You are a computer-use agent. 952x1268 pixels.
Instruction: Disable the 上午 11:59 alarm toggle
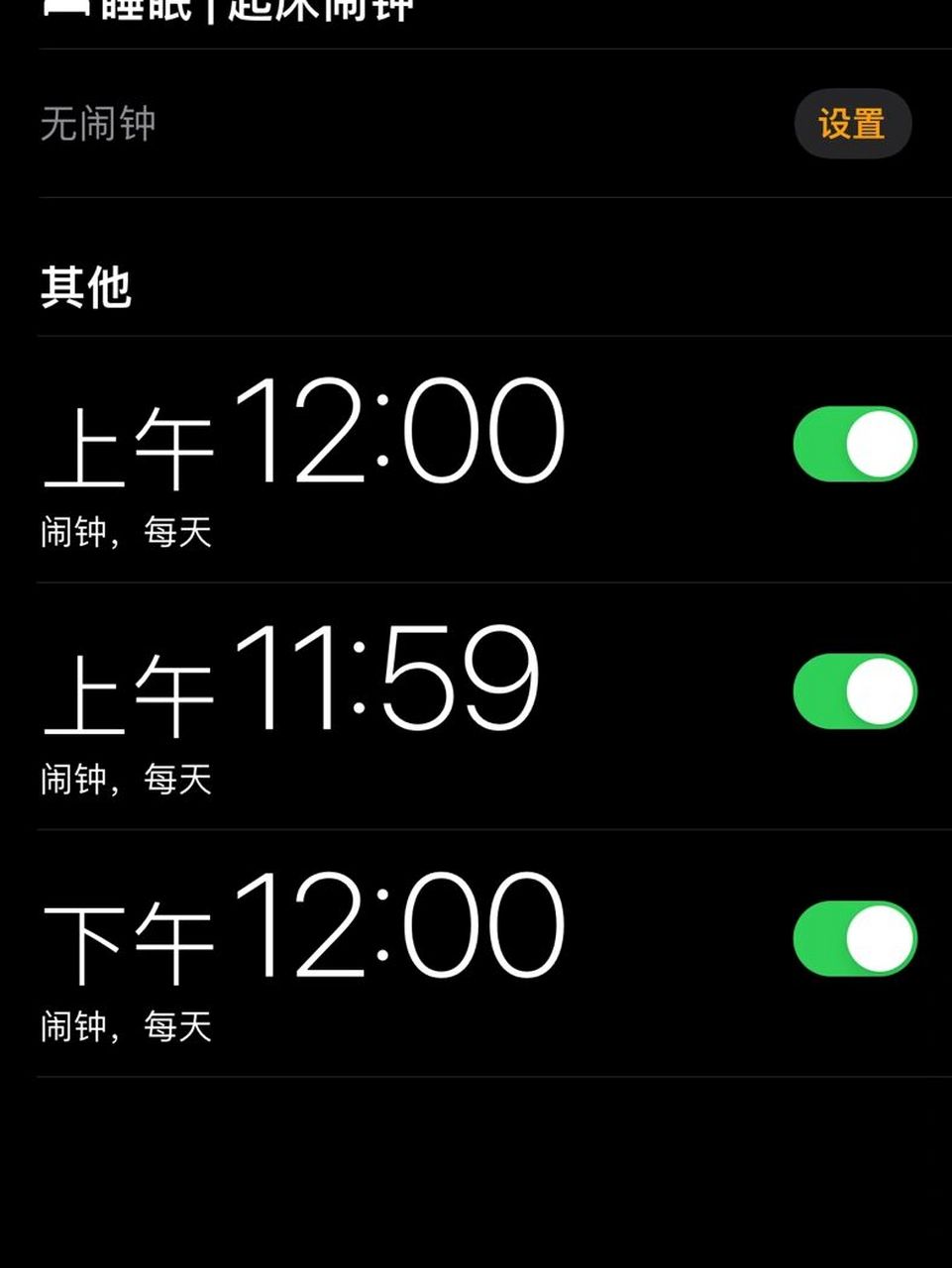[x=854, y=691]
